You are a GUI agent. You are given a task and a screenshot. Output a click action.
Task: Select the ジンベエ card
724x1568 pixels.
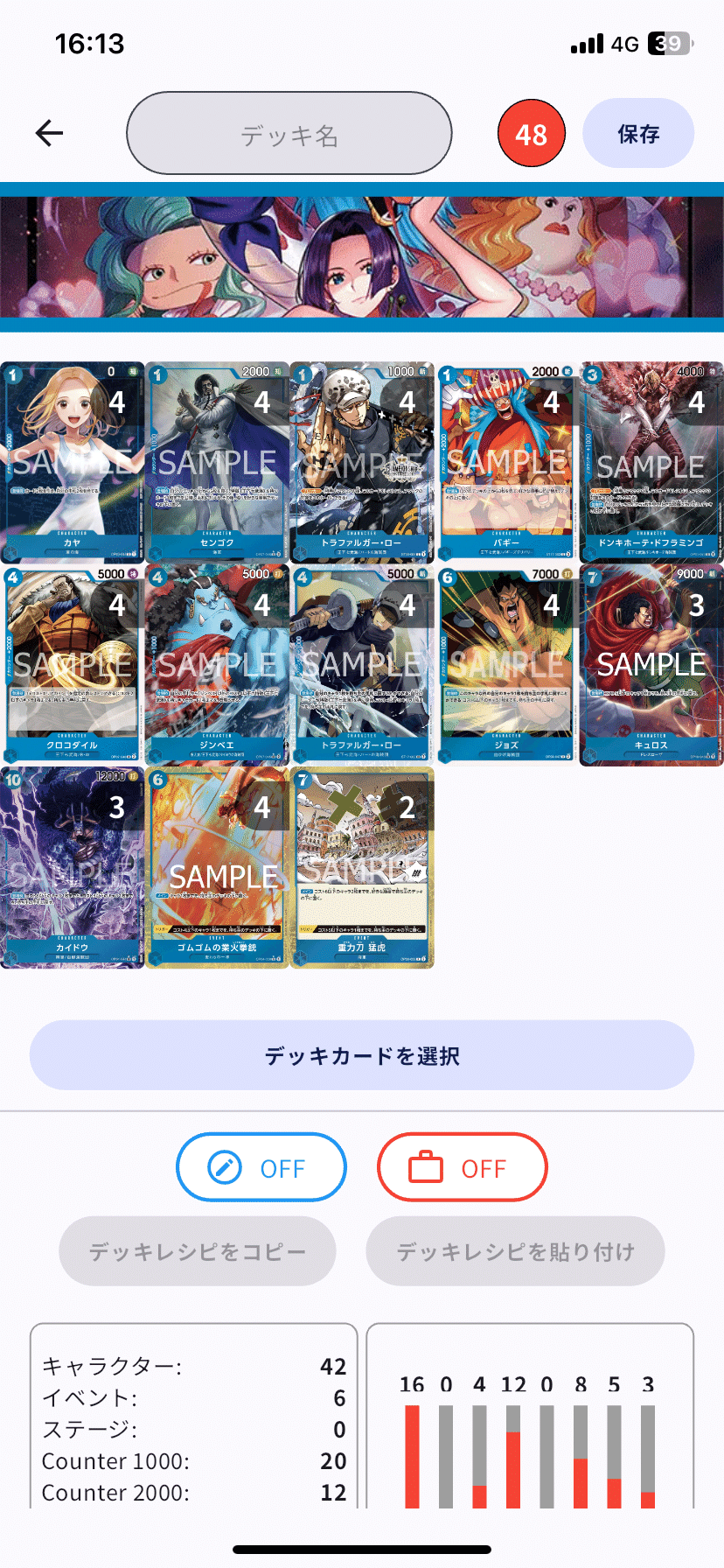tap(217, 666)
